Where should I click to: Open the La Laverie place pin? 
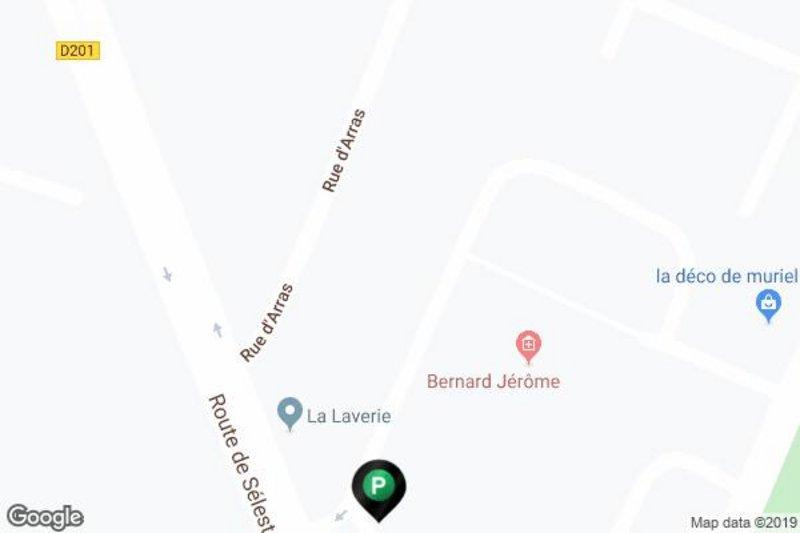[x=290, y=413]
